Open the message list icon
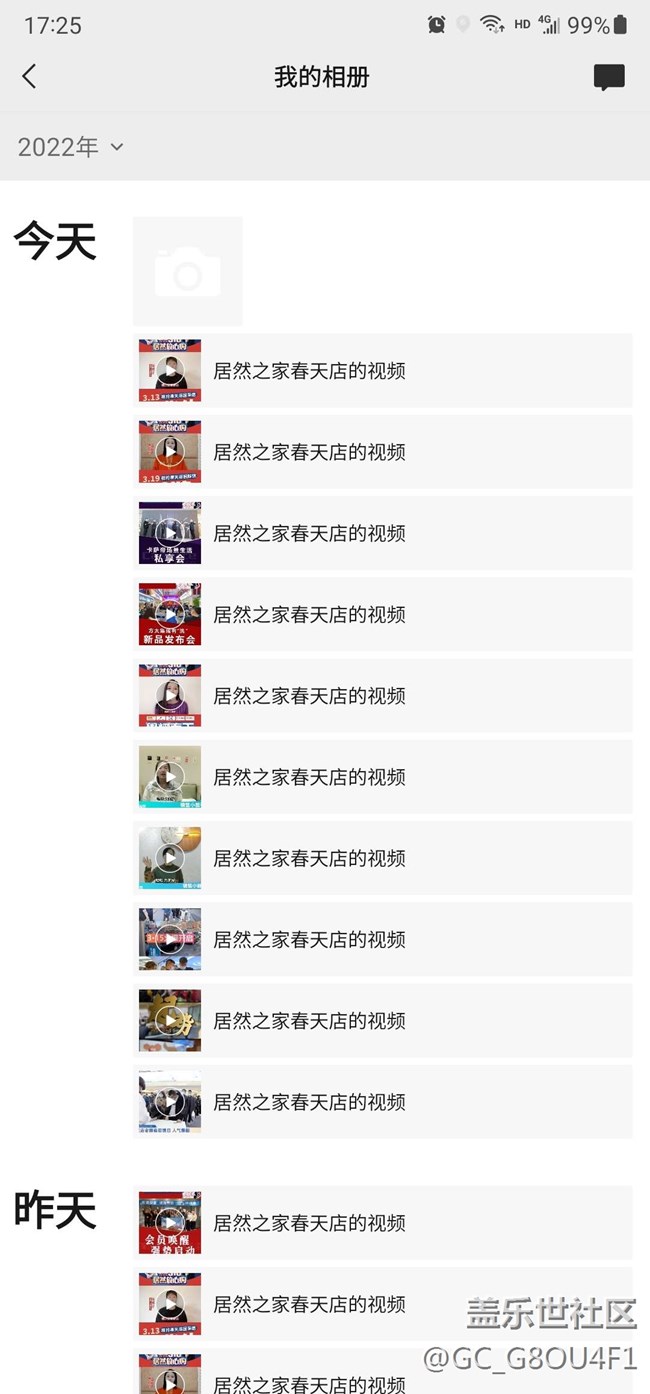The image size is (650, 1394). [x=609, y=77]
